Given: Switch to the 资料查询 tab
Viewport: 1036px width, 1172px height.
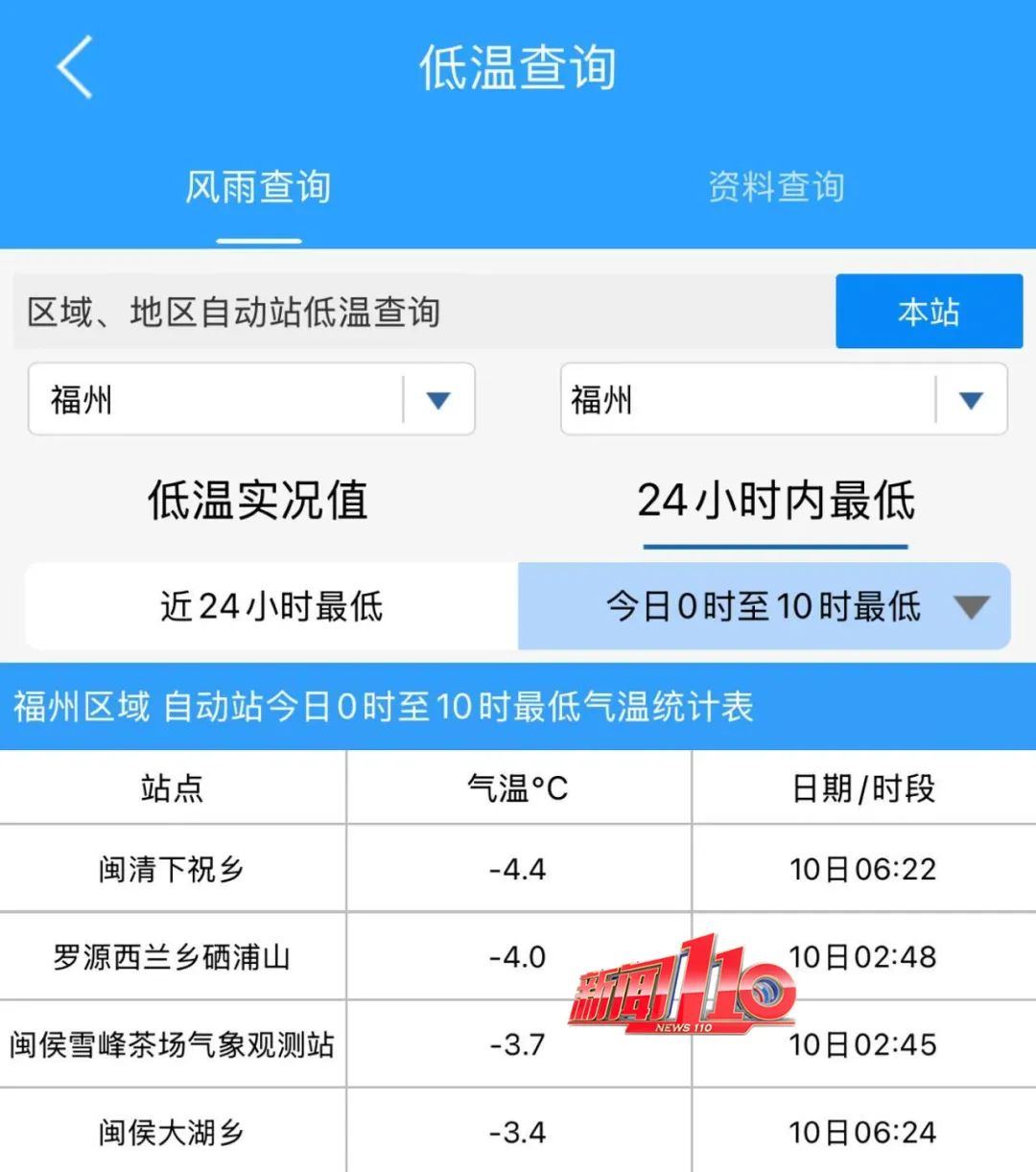Looking at the screenshot, I should coord(775,188).
